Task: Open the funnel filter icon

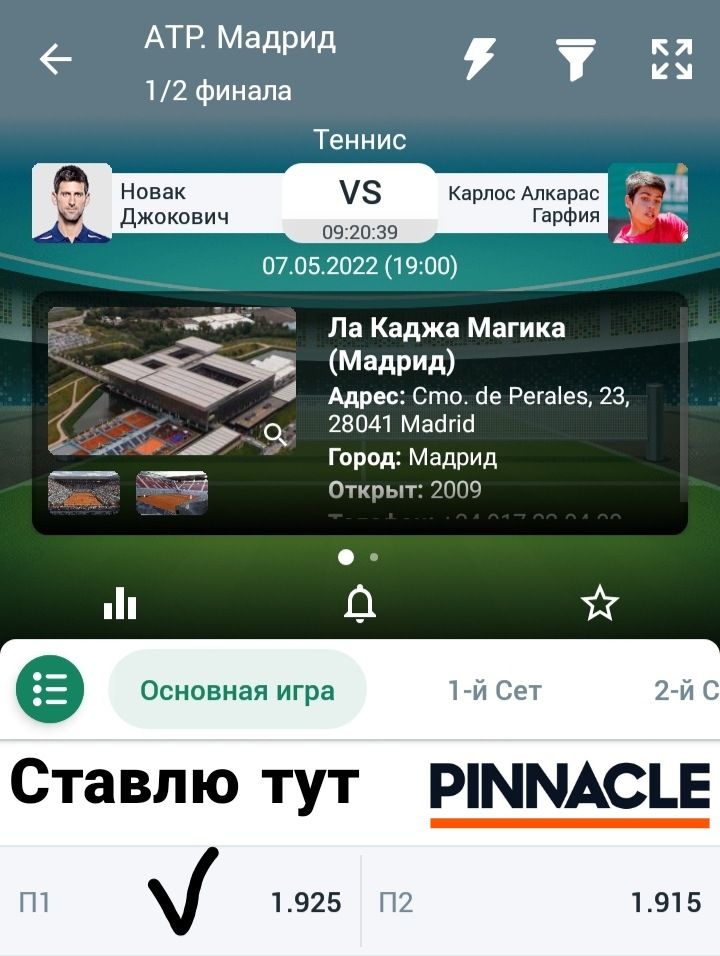Action: [x=576, y=59]
